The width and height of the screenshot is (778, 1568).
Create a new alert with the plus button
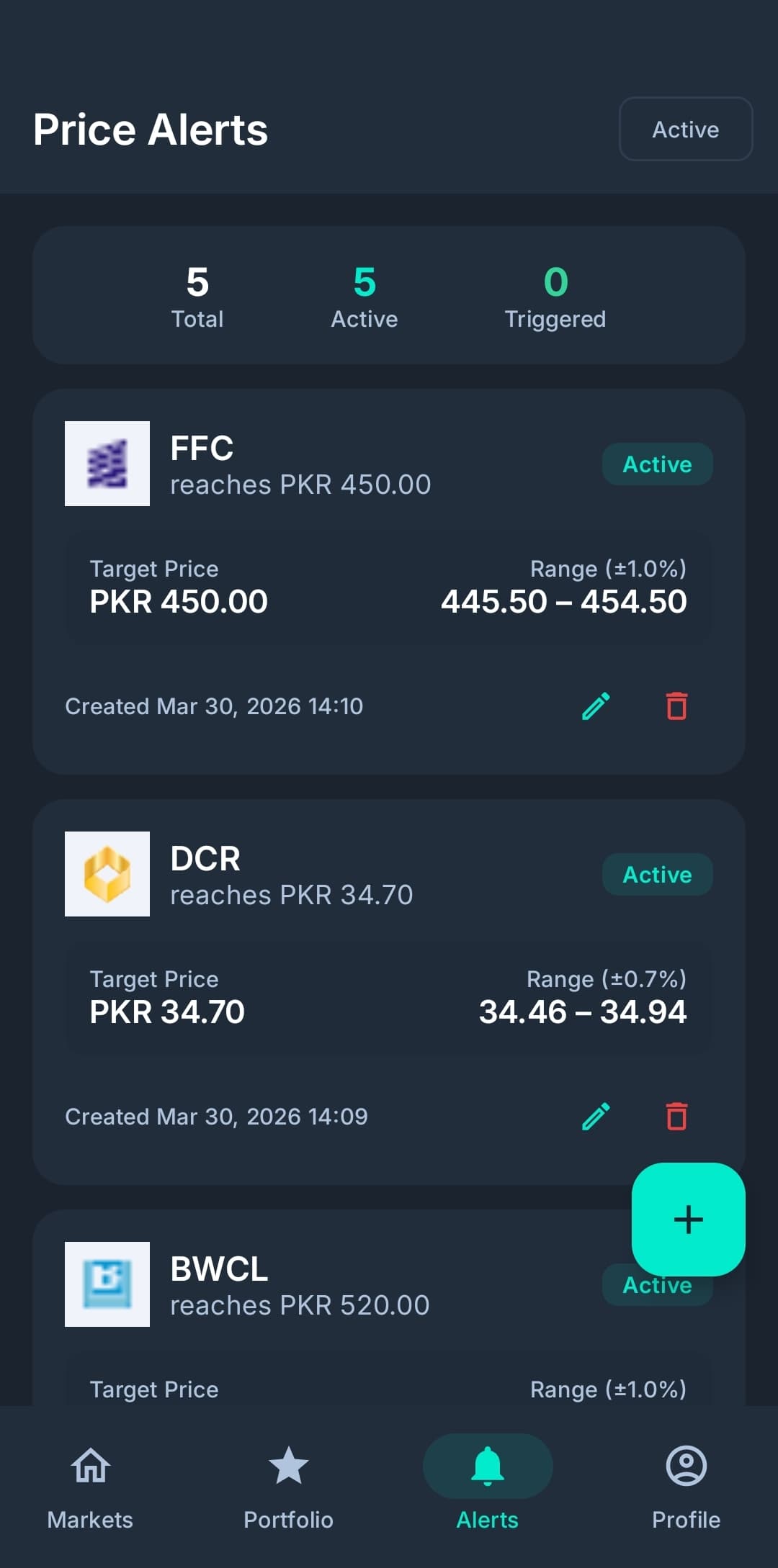[688, 1220]
